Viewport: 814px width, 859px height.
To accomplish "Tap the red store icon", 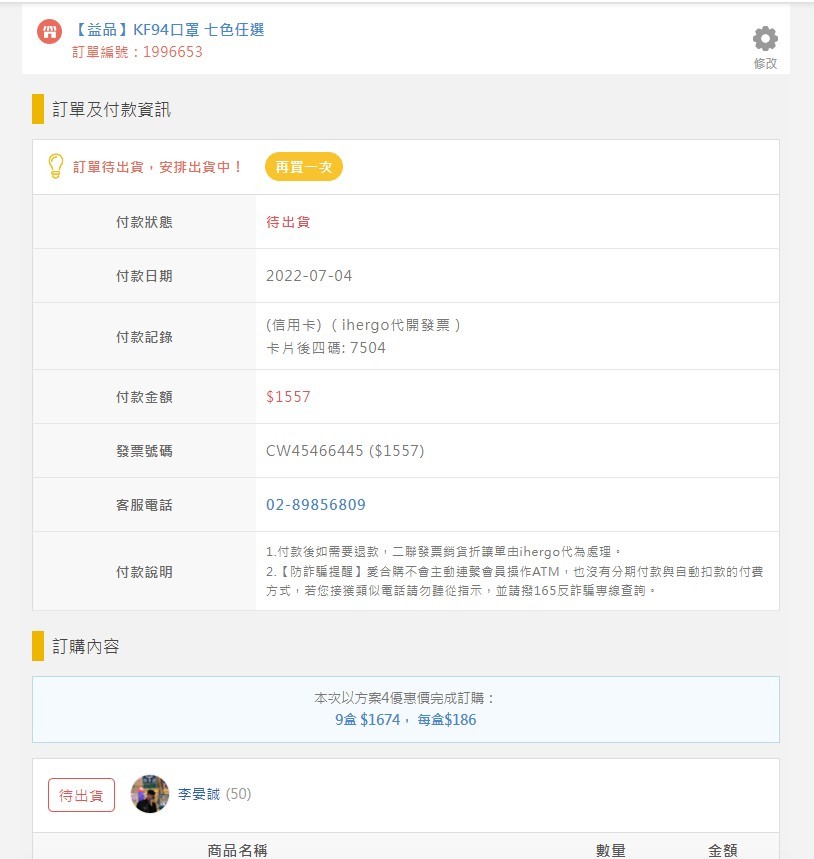I will click(49, 31).
